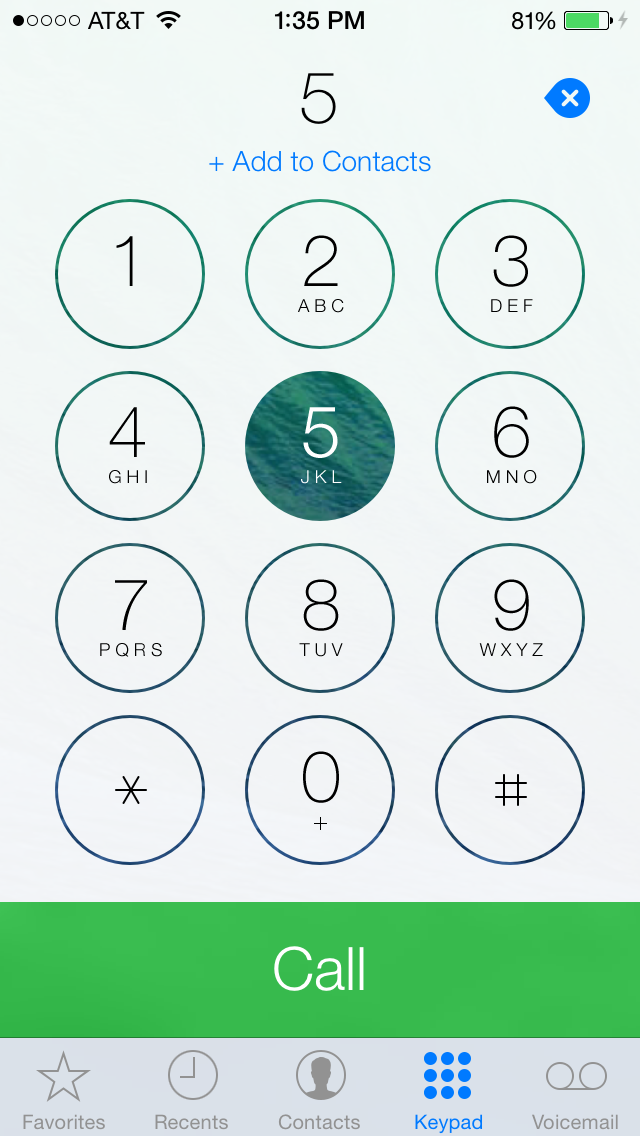Start the call with green Call button
Screen dimensions: 640x1136
320,969
